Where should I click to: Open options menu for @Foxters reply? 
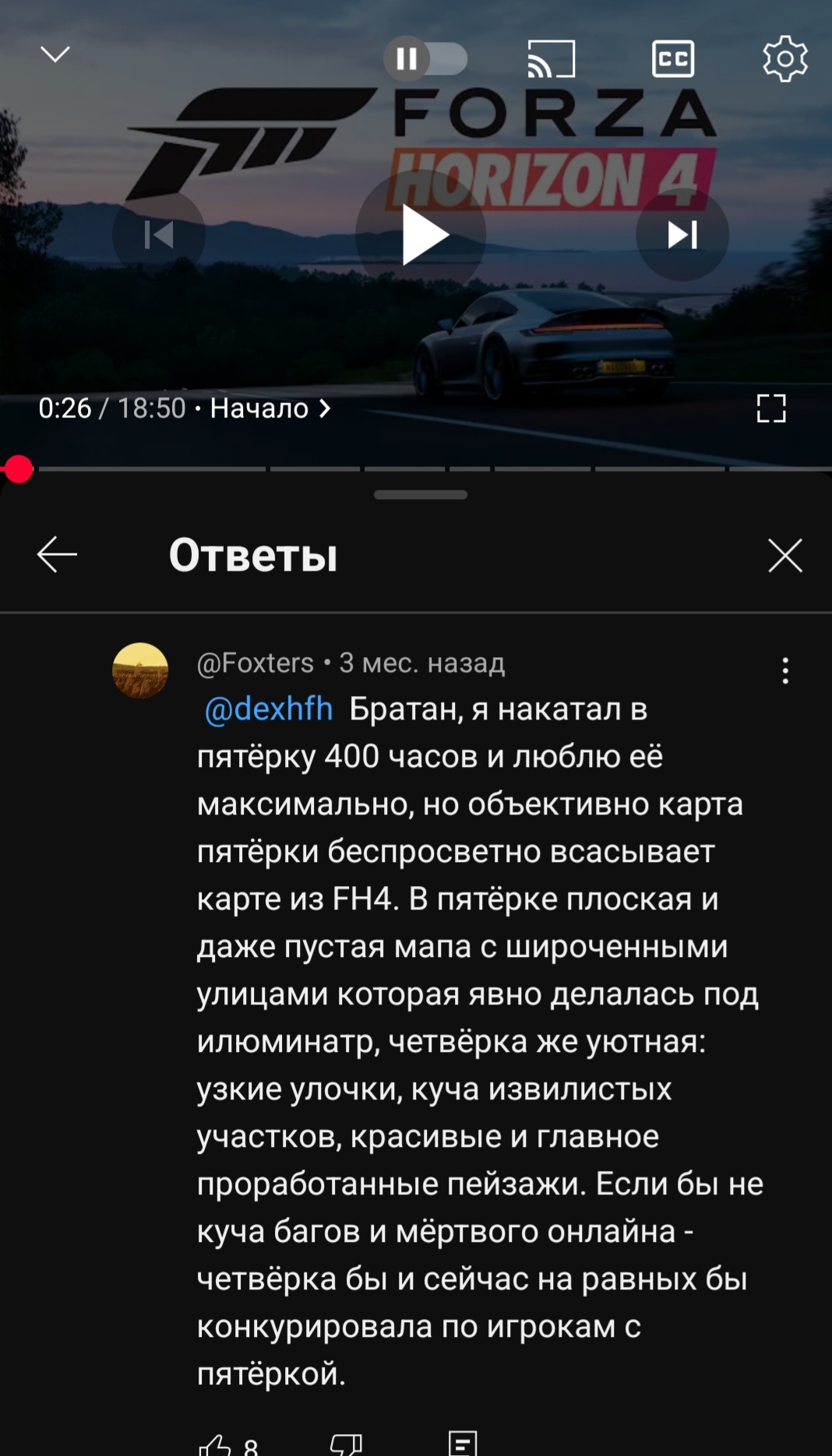[784, 670]
